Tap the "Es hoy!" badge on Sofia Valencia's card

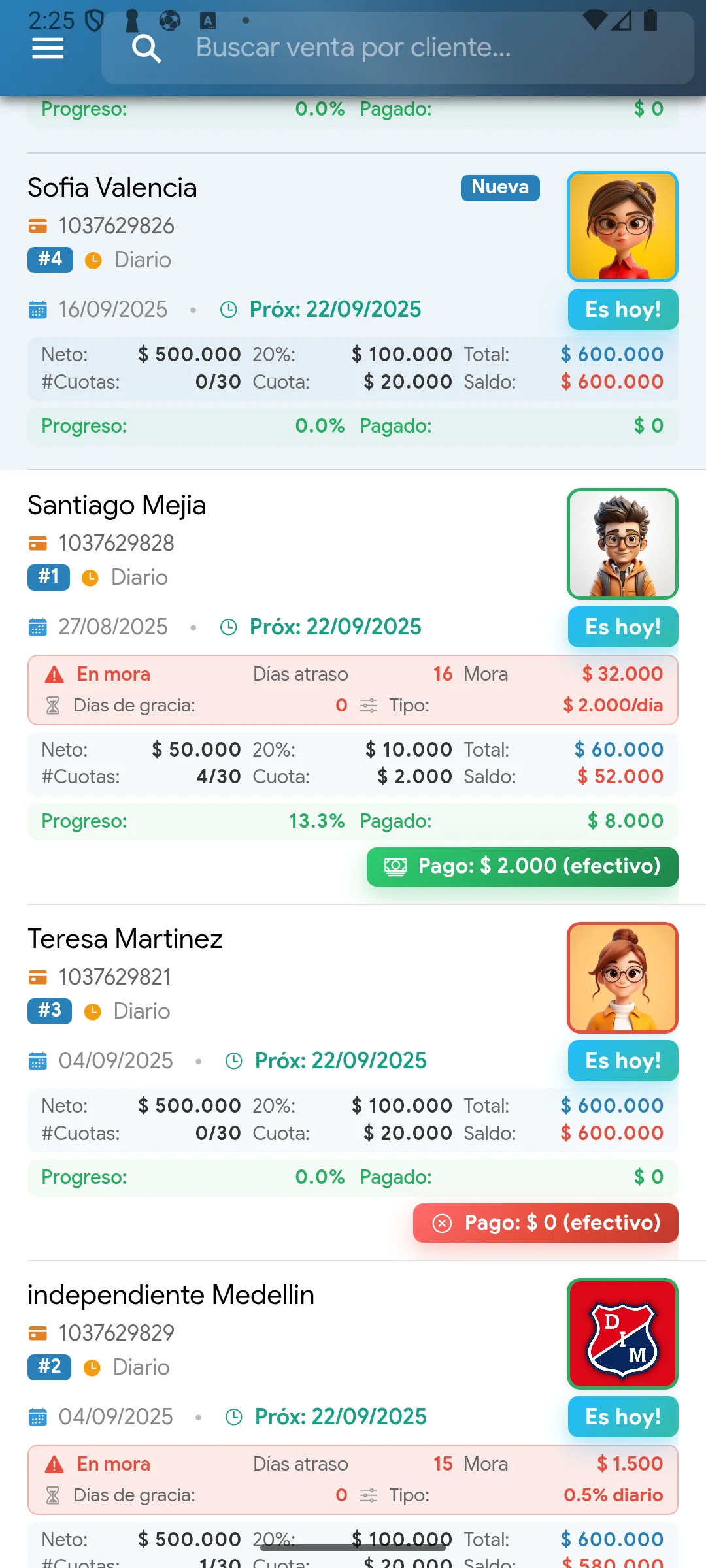click(622, 310)
